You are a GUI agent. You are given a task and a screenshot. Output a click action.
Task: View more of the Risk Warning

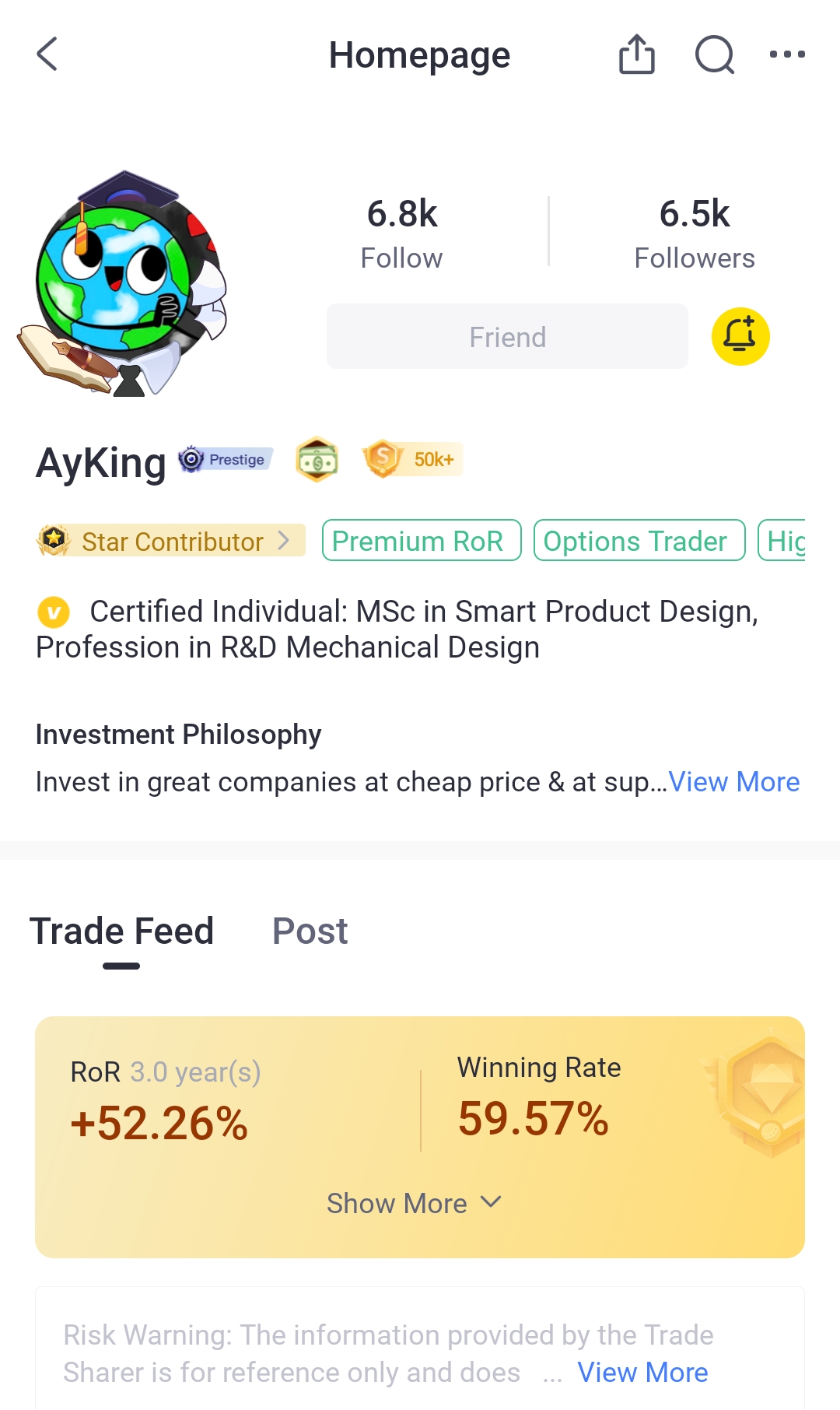[642, 1372]
